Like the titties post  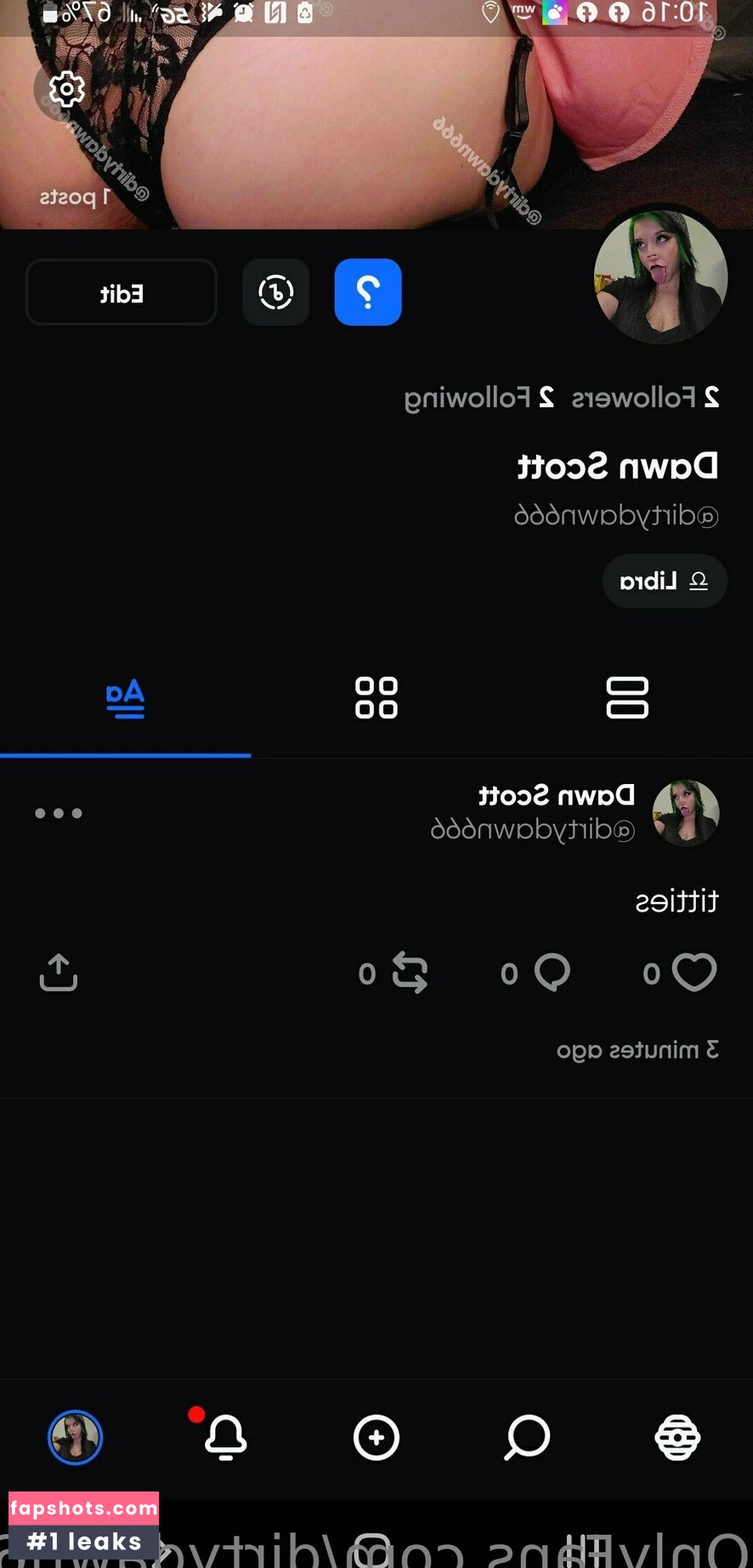(x=694, y=973)
